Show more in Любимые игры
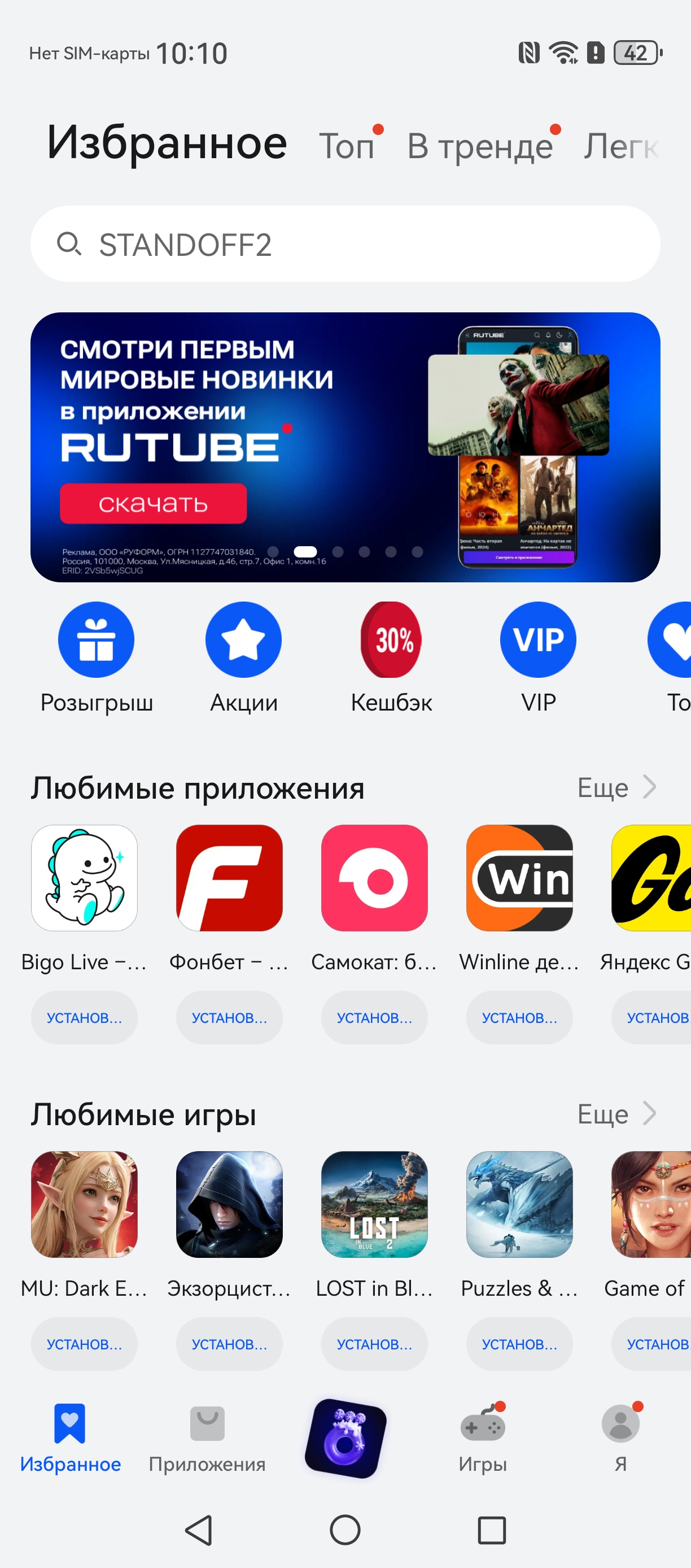The width and height of the screenshot is (691, 1568). pyautogui.click(x=615, y=1114)
